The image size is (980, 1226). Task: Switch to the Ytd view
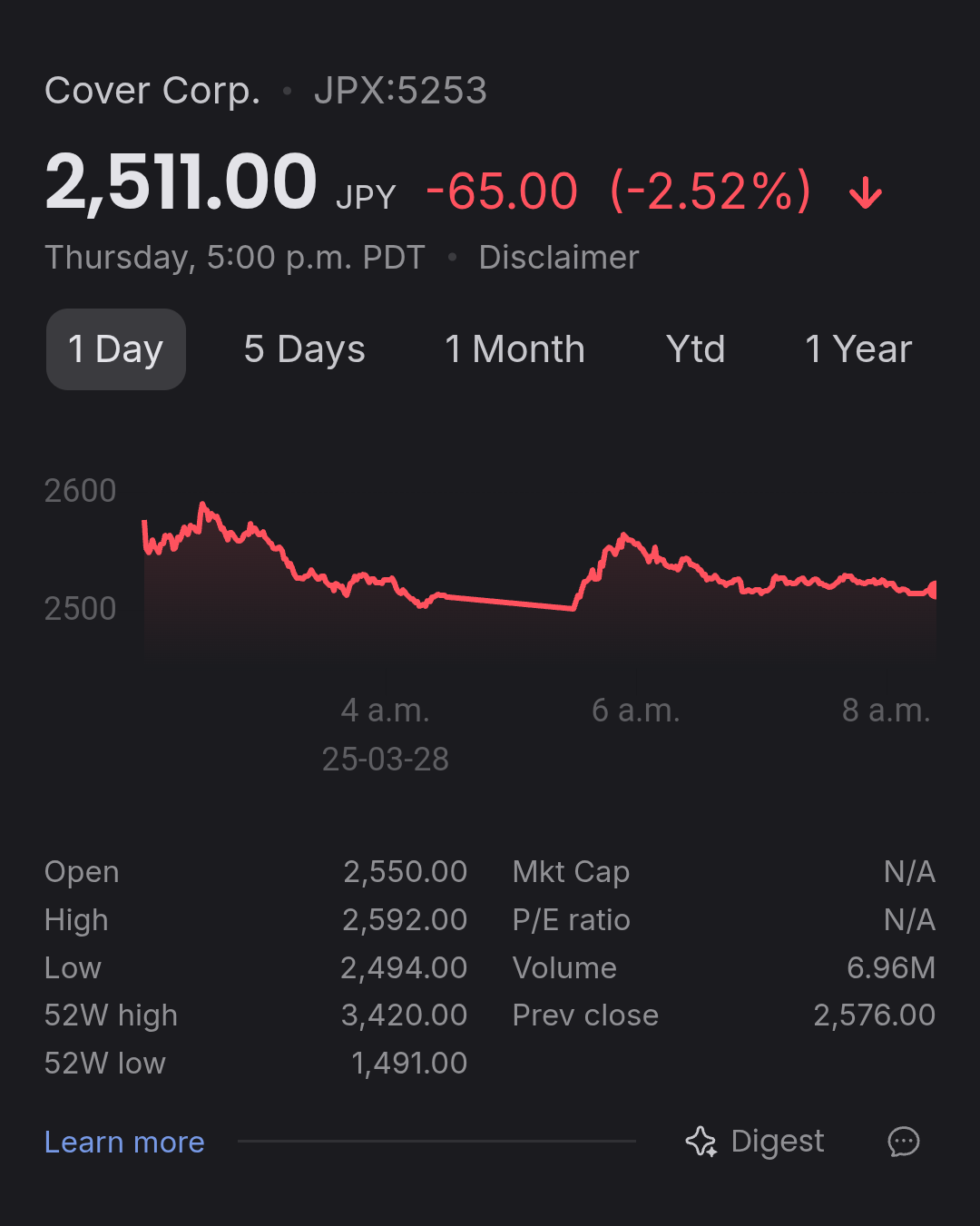point(695,349)
